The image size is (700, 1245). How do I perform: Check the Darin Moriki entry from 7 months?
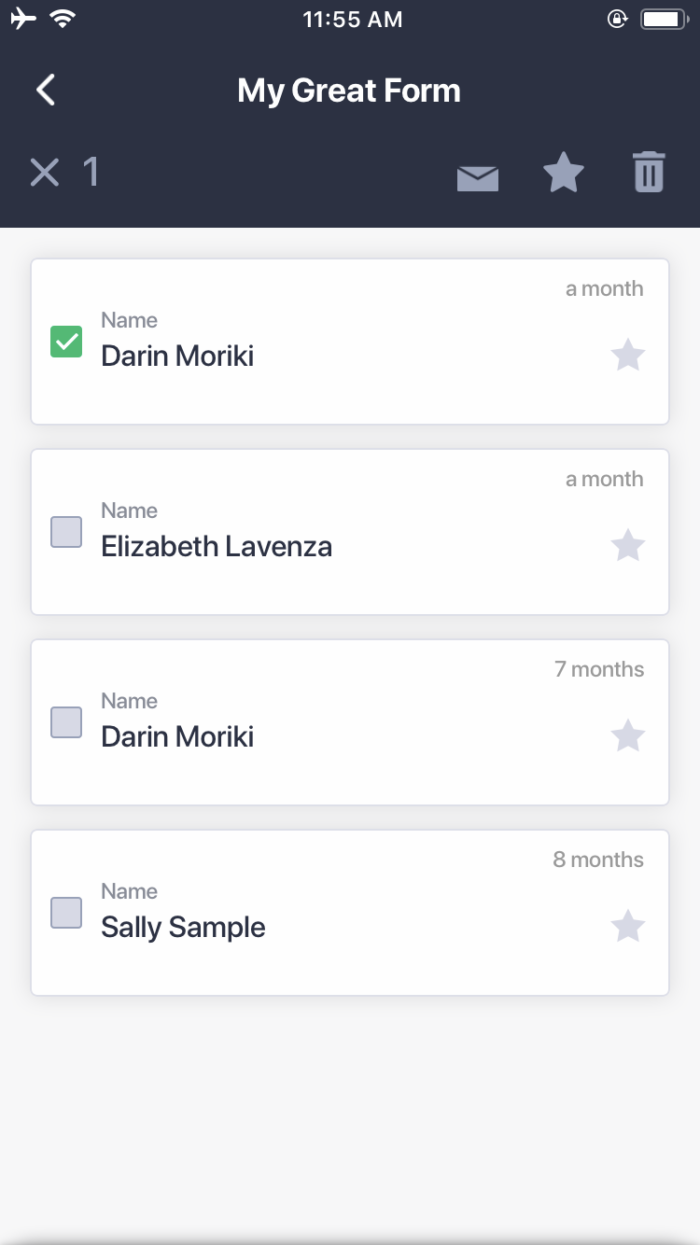click(x=66, y=722)
